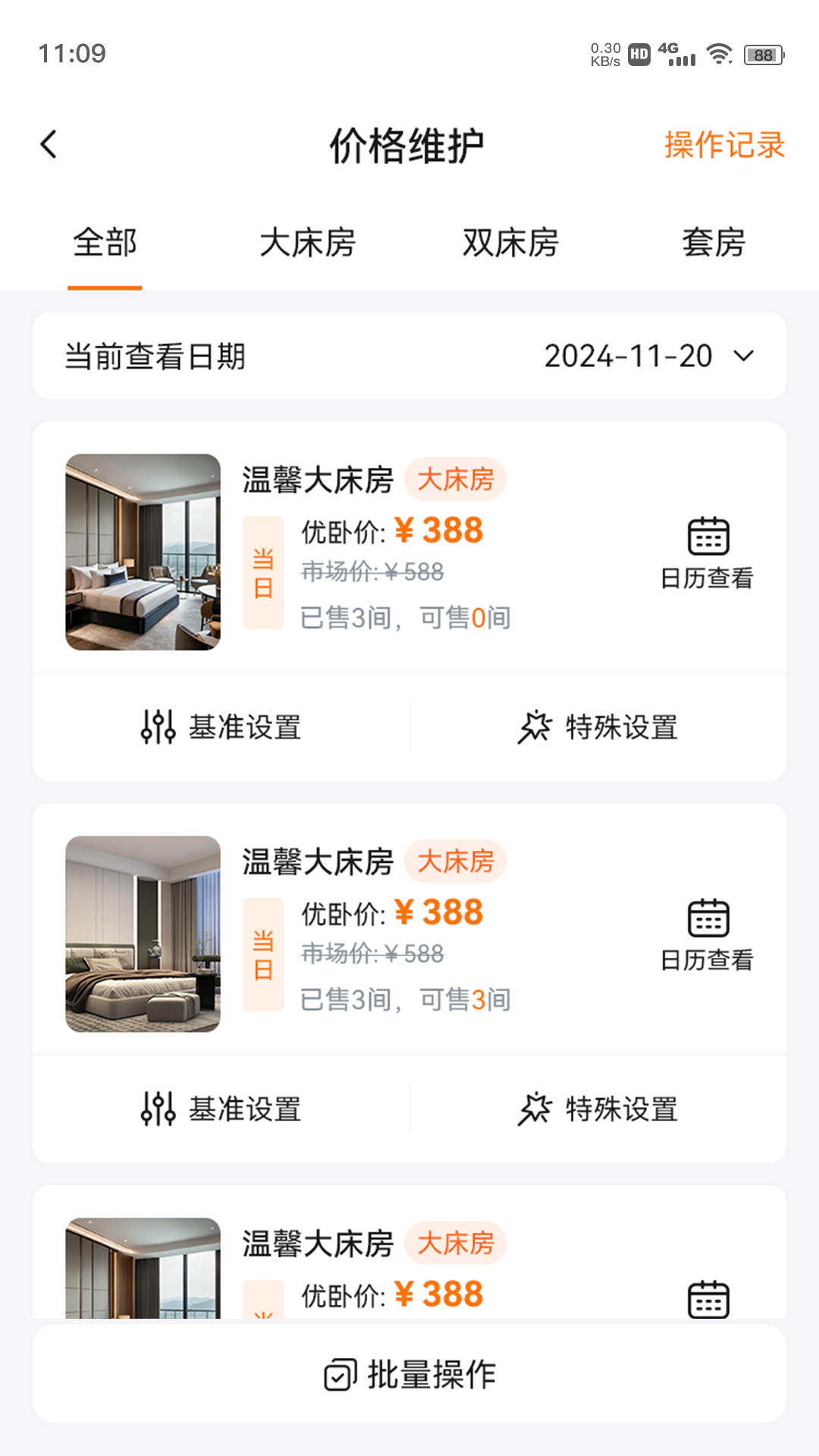Switch to the 双床房 tab
Screen dimensions: 819x1456
510,243
